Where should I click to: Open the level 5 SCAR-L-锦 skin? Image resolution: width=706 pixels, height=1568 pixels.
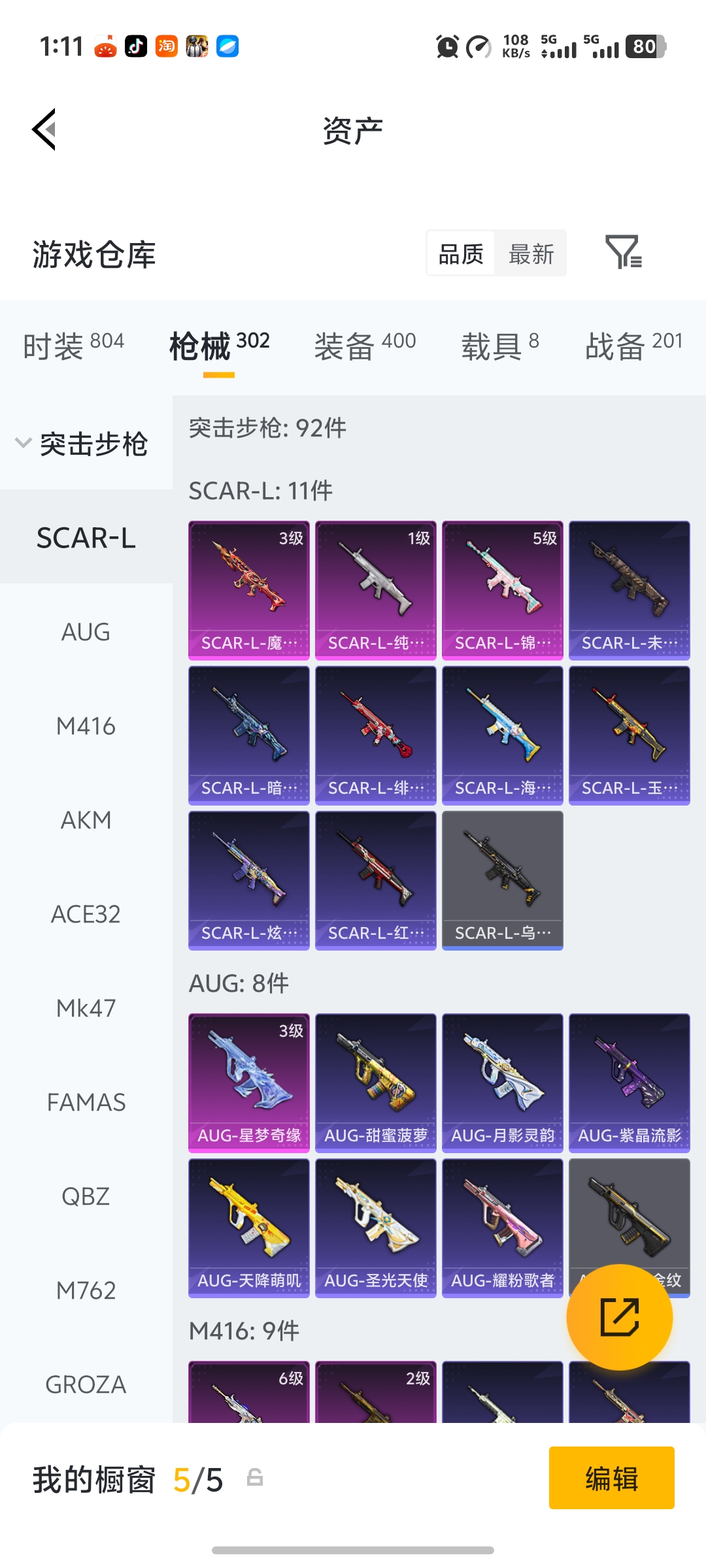click(x=503, y=590)
